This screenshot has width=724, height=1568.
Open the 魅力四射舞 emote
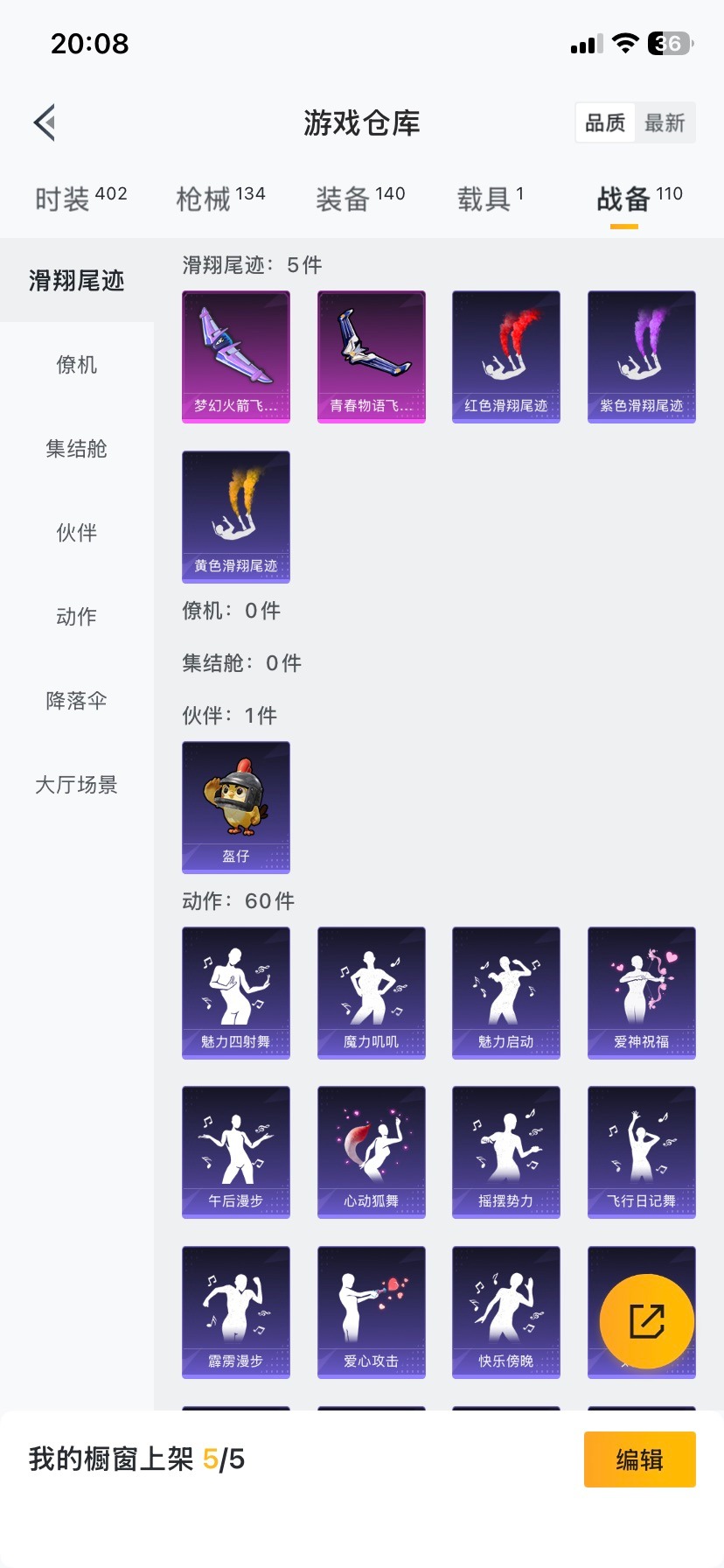[x=235, y=991]
